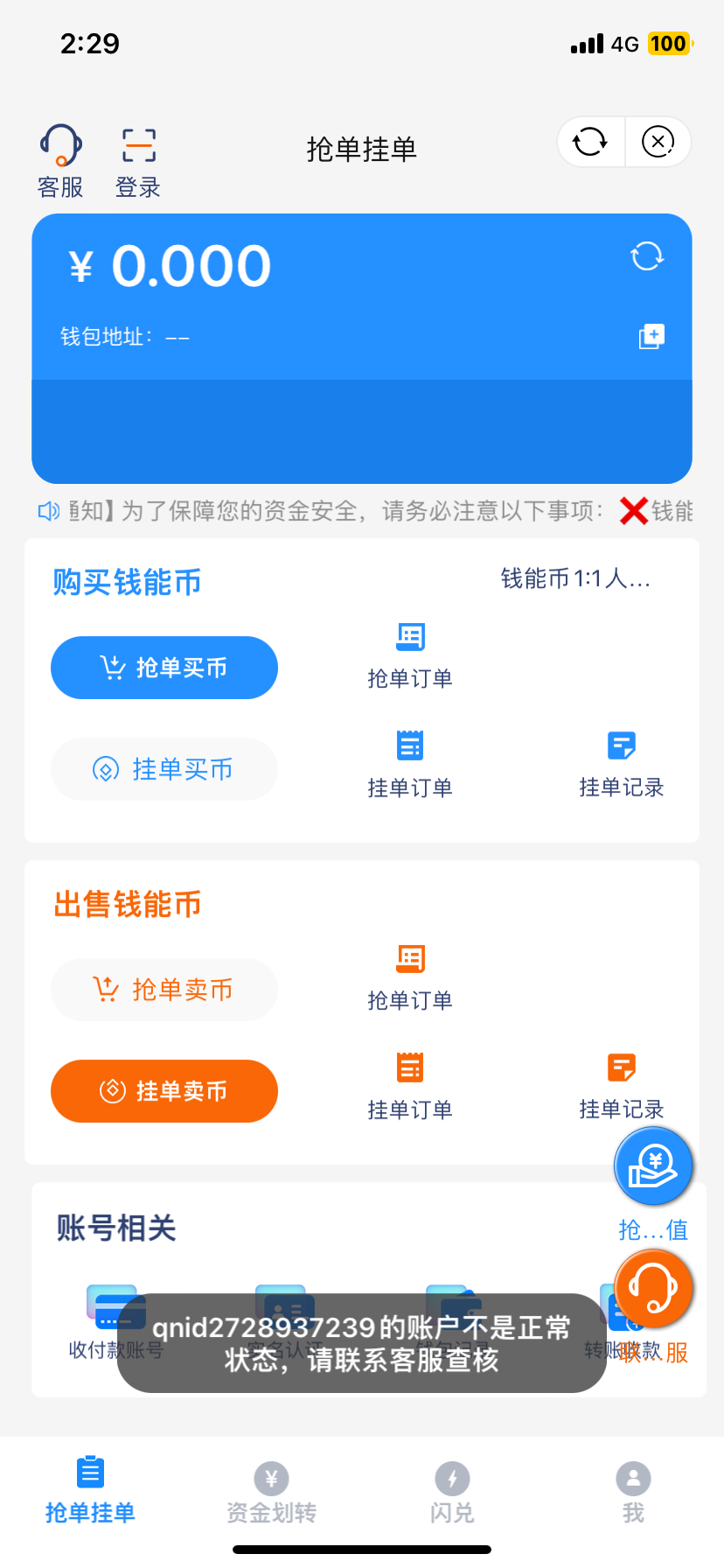Viewport: 724px width, 1568px height.
Task: Tap 挂单买币 button
Action: point(164,769)
